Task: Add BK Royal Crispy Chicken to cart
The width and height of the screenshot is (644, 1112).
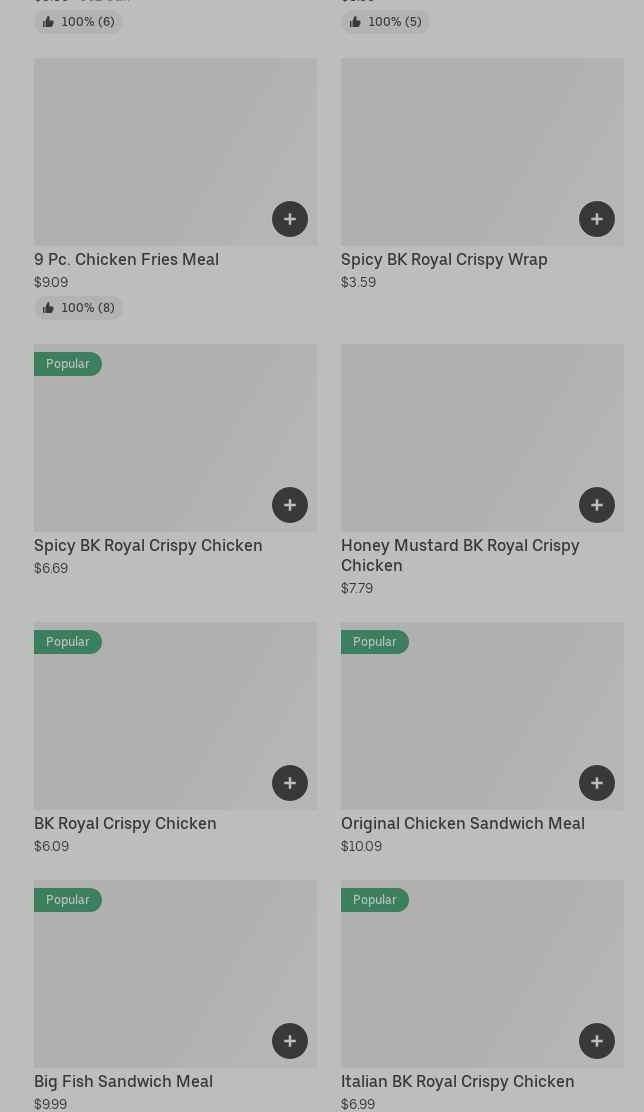Action: click(290, 783)
